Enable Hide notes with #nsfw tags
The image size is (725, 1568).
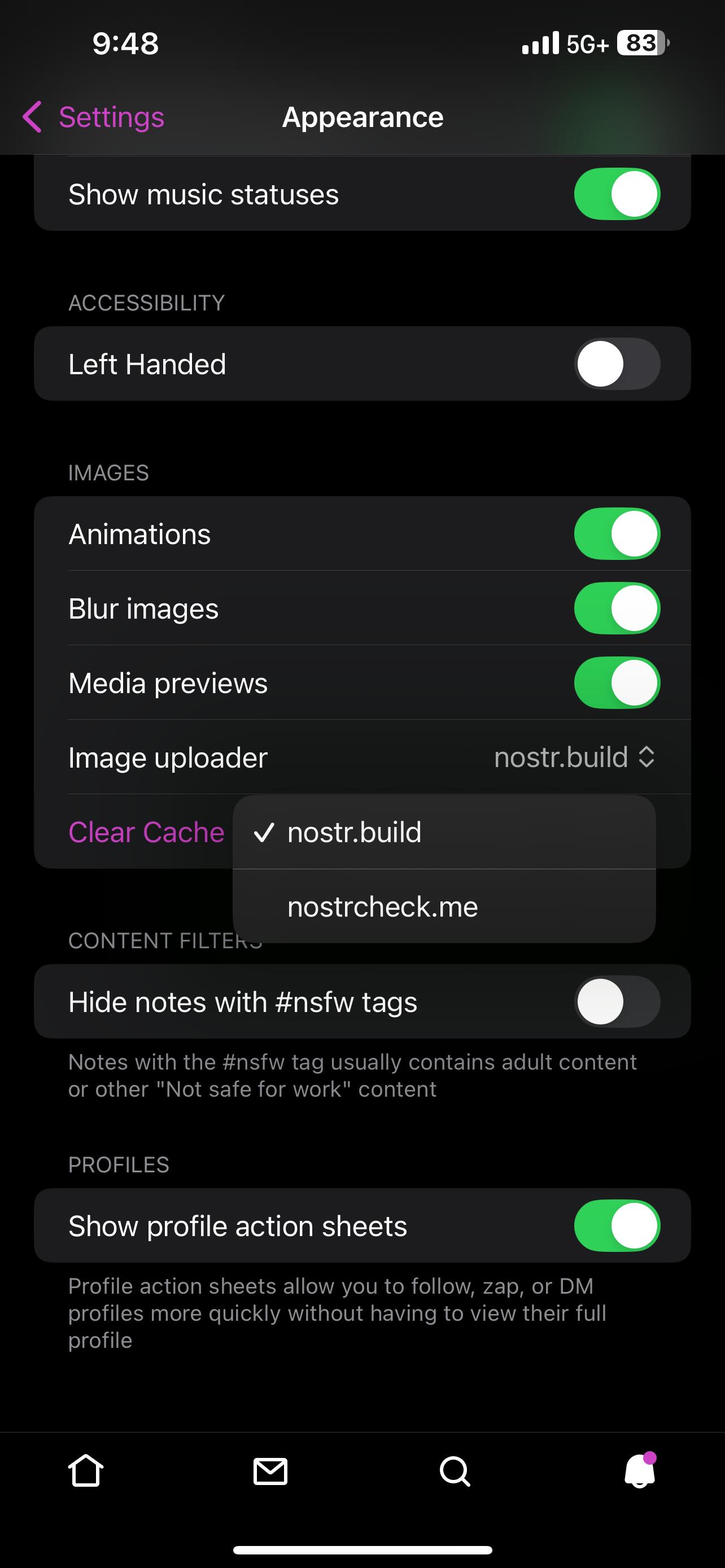click(x=617, y=1002)
